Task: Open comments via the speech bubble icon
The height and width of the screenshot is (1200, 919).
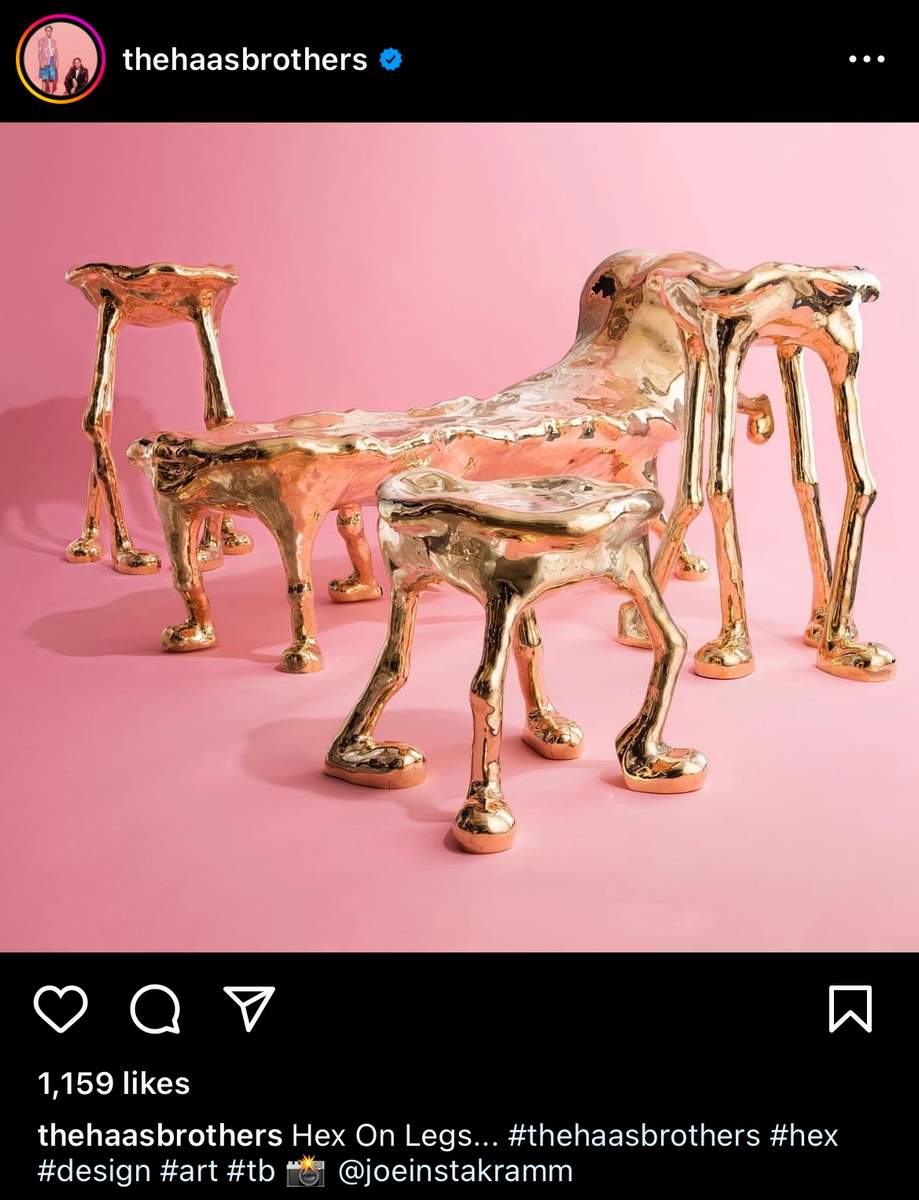Action: [155, 1008]
